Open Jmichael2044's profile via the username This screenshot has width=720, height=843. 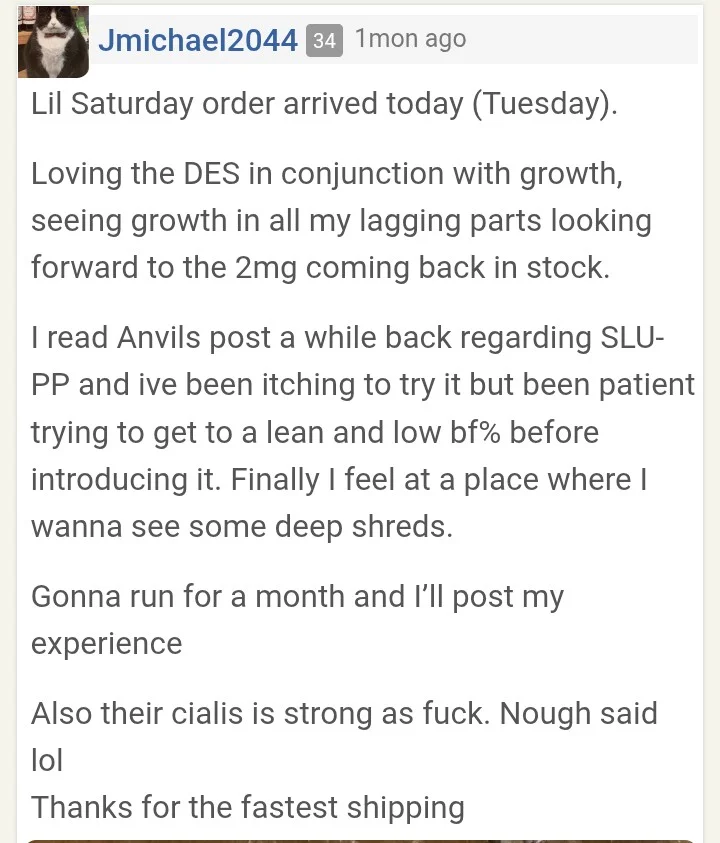tap(198, 40)
